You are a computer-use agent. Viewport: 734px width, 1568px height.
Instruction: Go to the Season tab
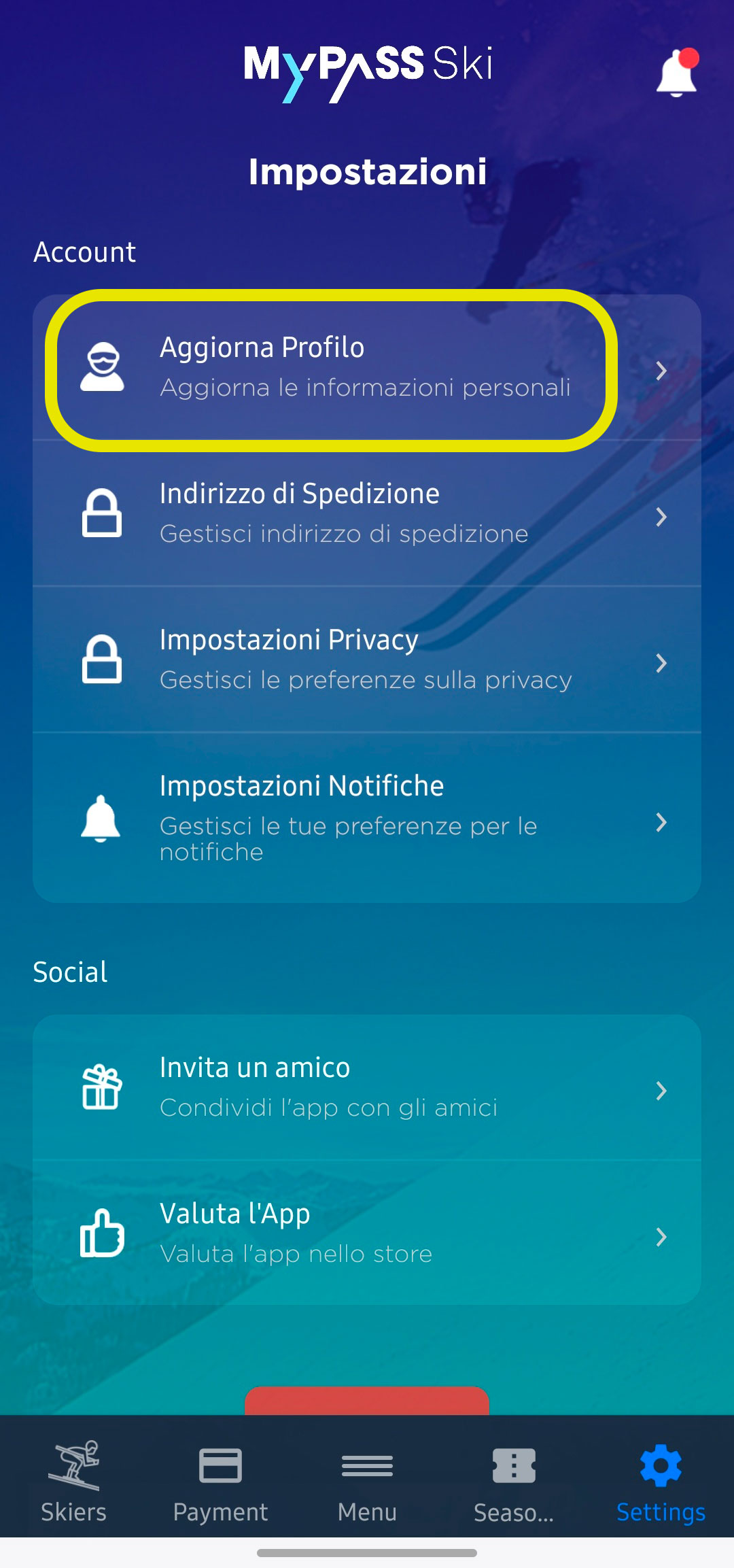[x=514, y=1481]
